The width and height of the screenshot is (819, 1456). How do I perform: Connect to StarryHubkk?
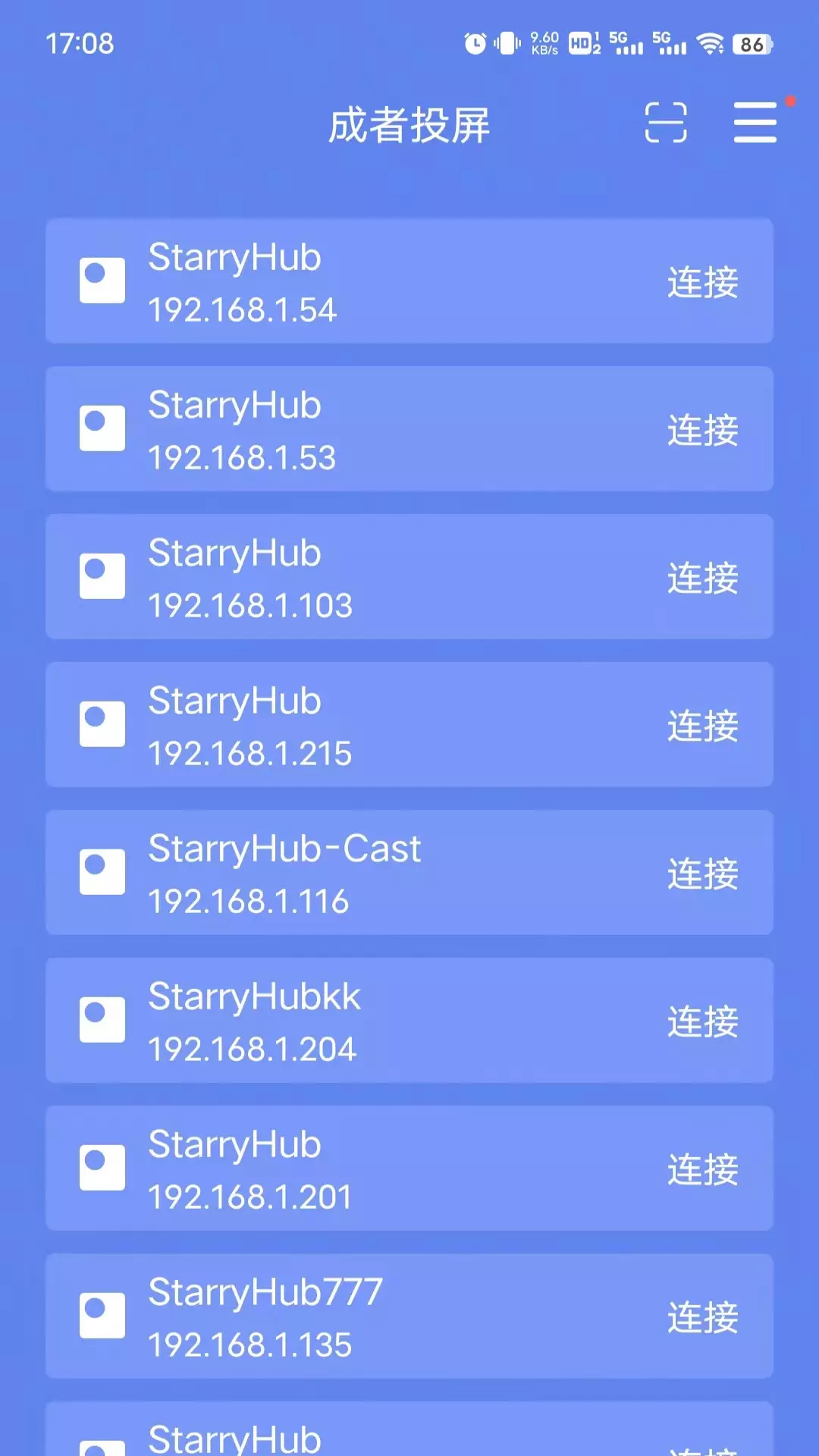point(702,1021)
